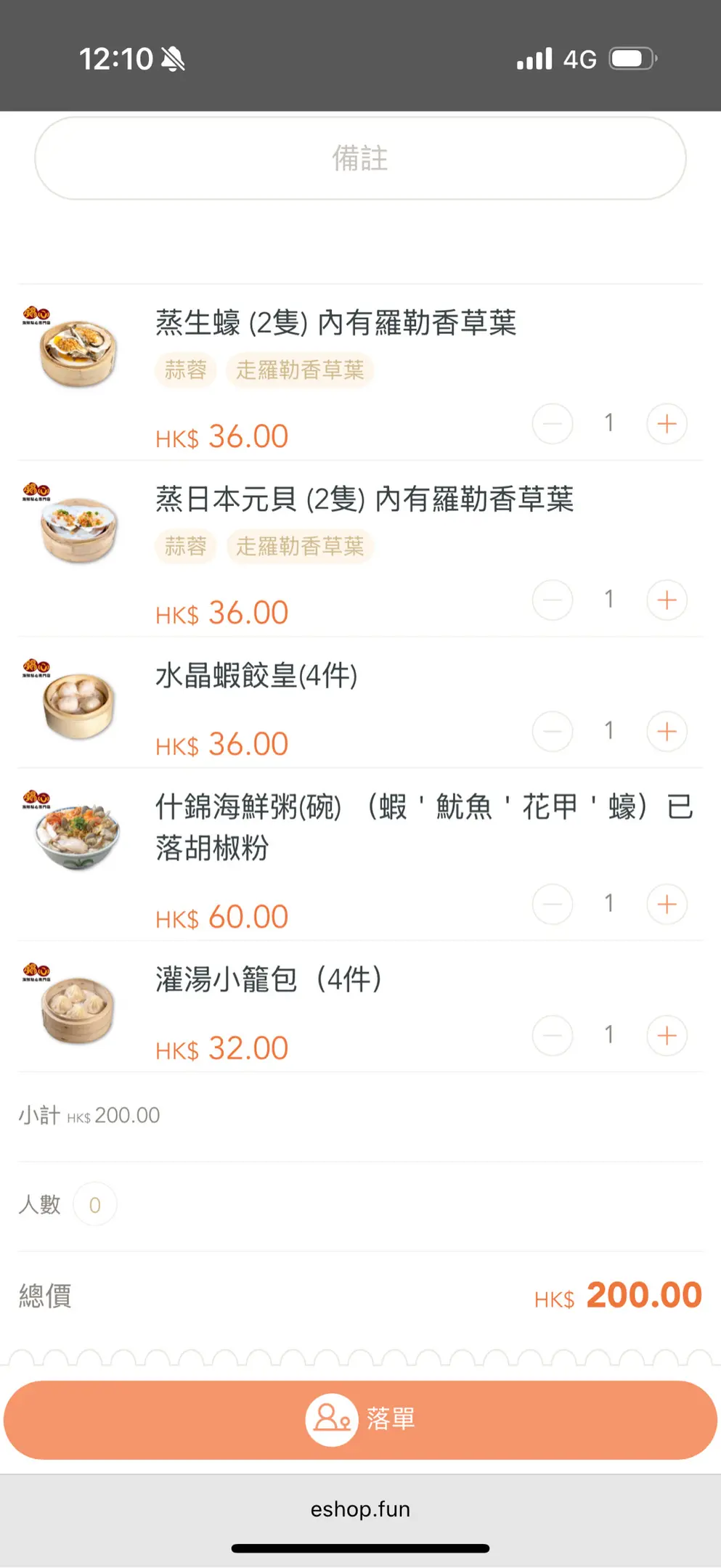721x1568 pixels.
Task: Reduce quantity of 蒸日本元貝
Action: (x=553, y=600)
